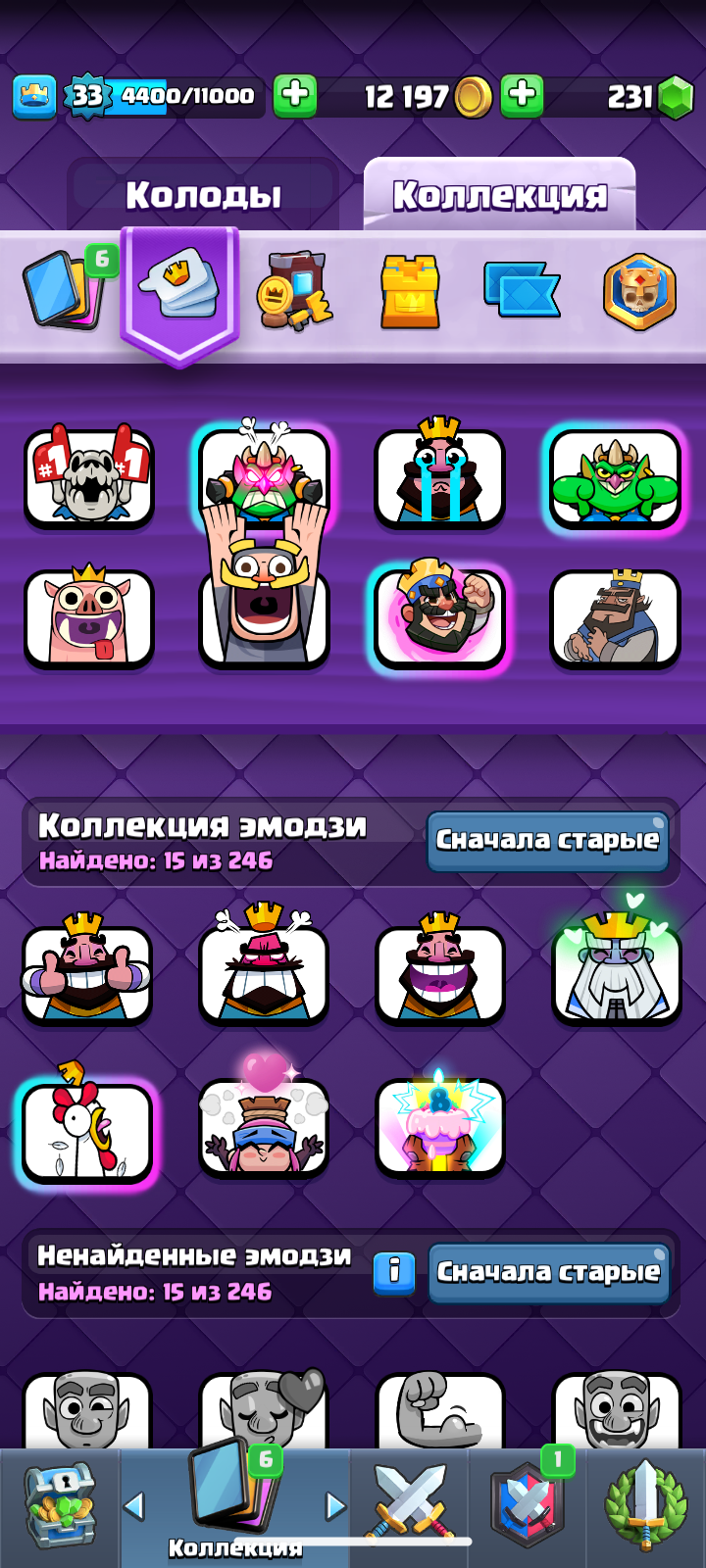Sort emoji collection with Сначала старые

[x=547, y=840]
